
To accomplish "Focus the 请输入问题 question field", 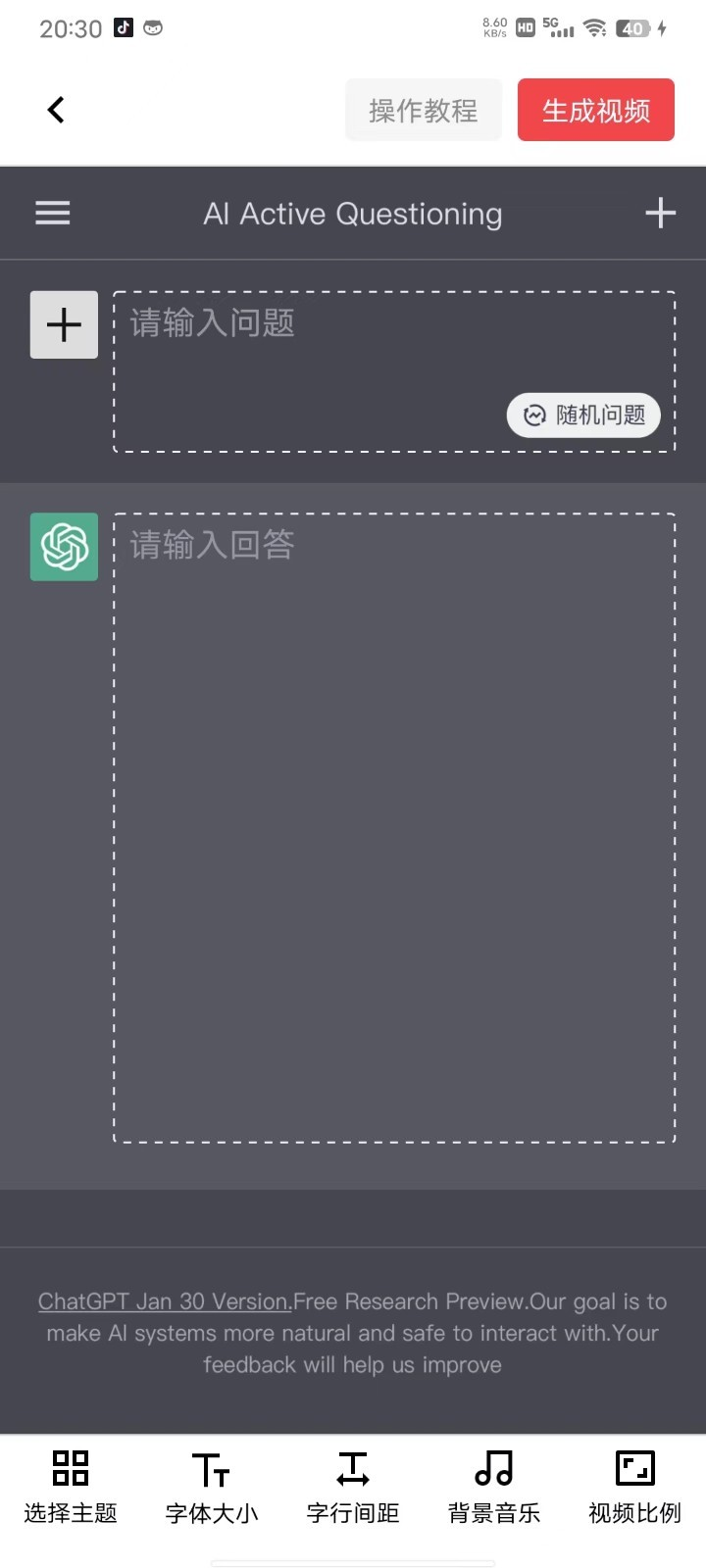I will (314, 353).
